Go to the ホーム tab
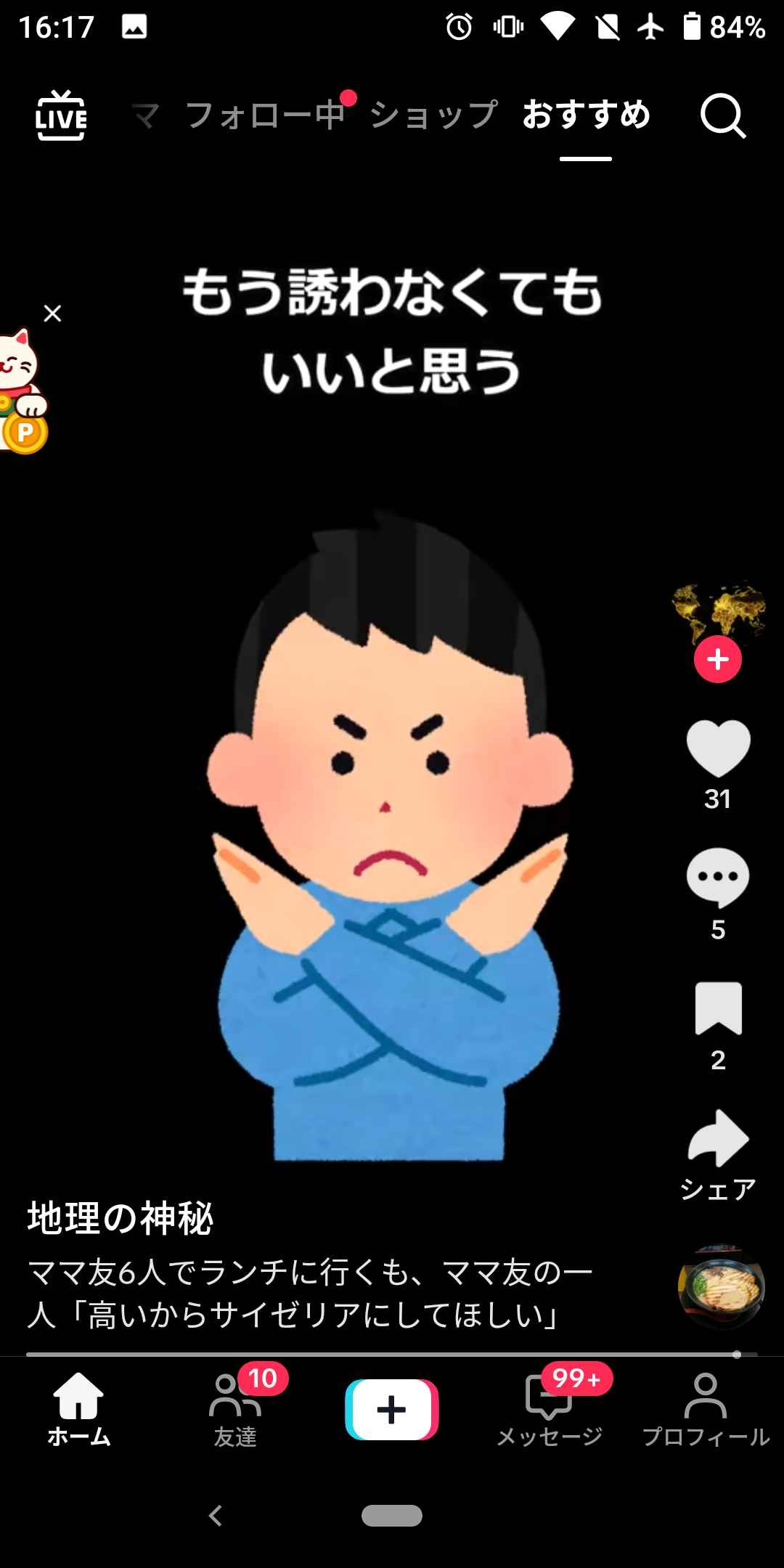The width and height of the screenshot is (784, 1568). (x=78, y=1408)
